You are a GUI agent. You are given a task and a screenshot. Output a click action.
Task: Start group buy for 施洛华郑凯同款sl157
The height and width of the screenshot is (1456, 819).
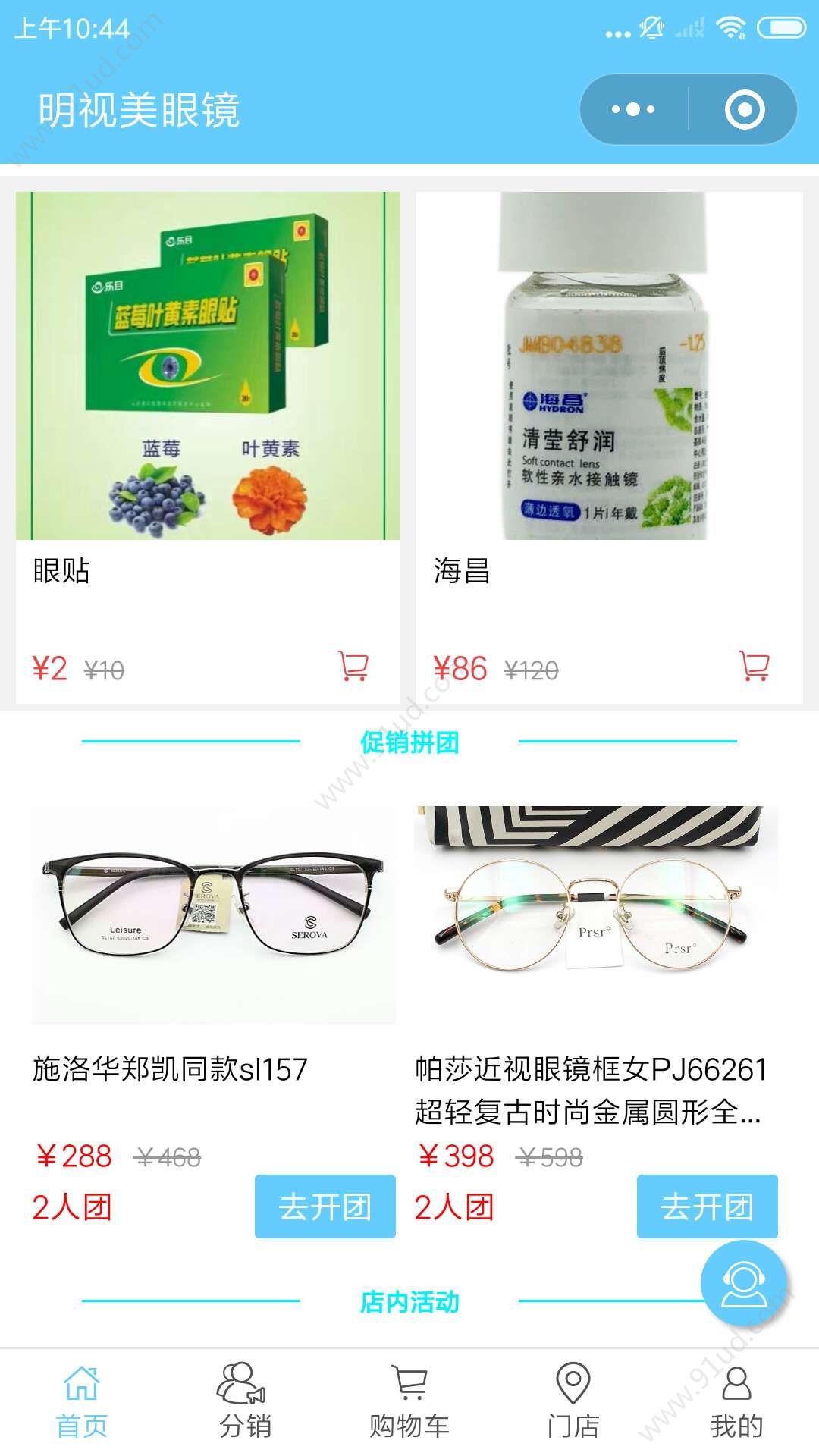pos(325,1206)
